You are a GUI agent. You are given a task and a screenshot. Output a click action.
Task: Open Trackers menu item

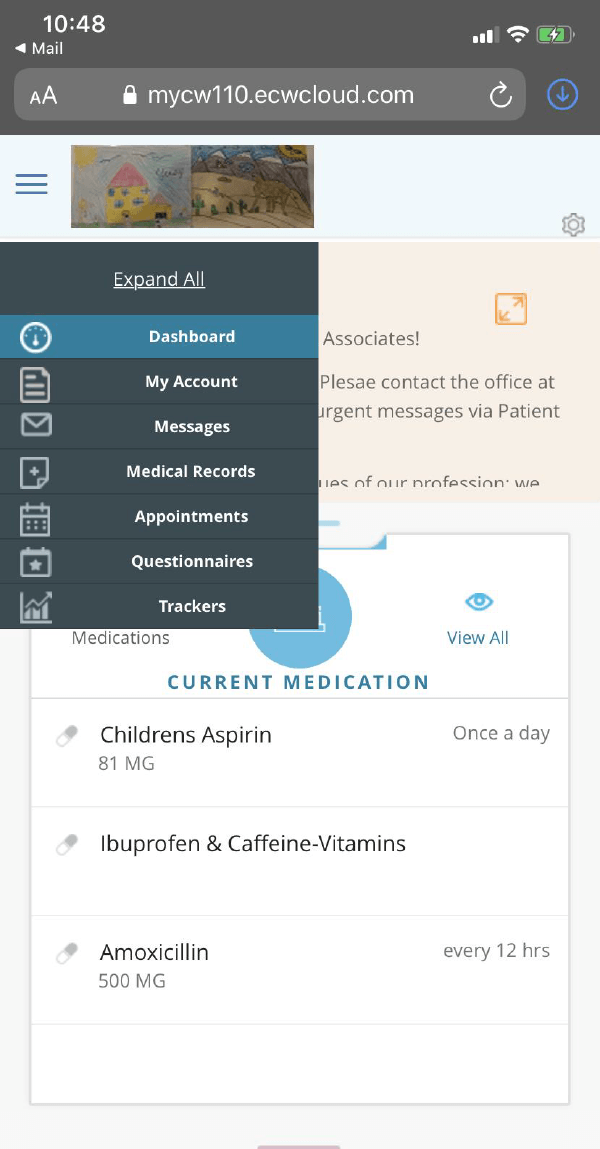[x=159, y=606]
